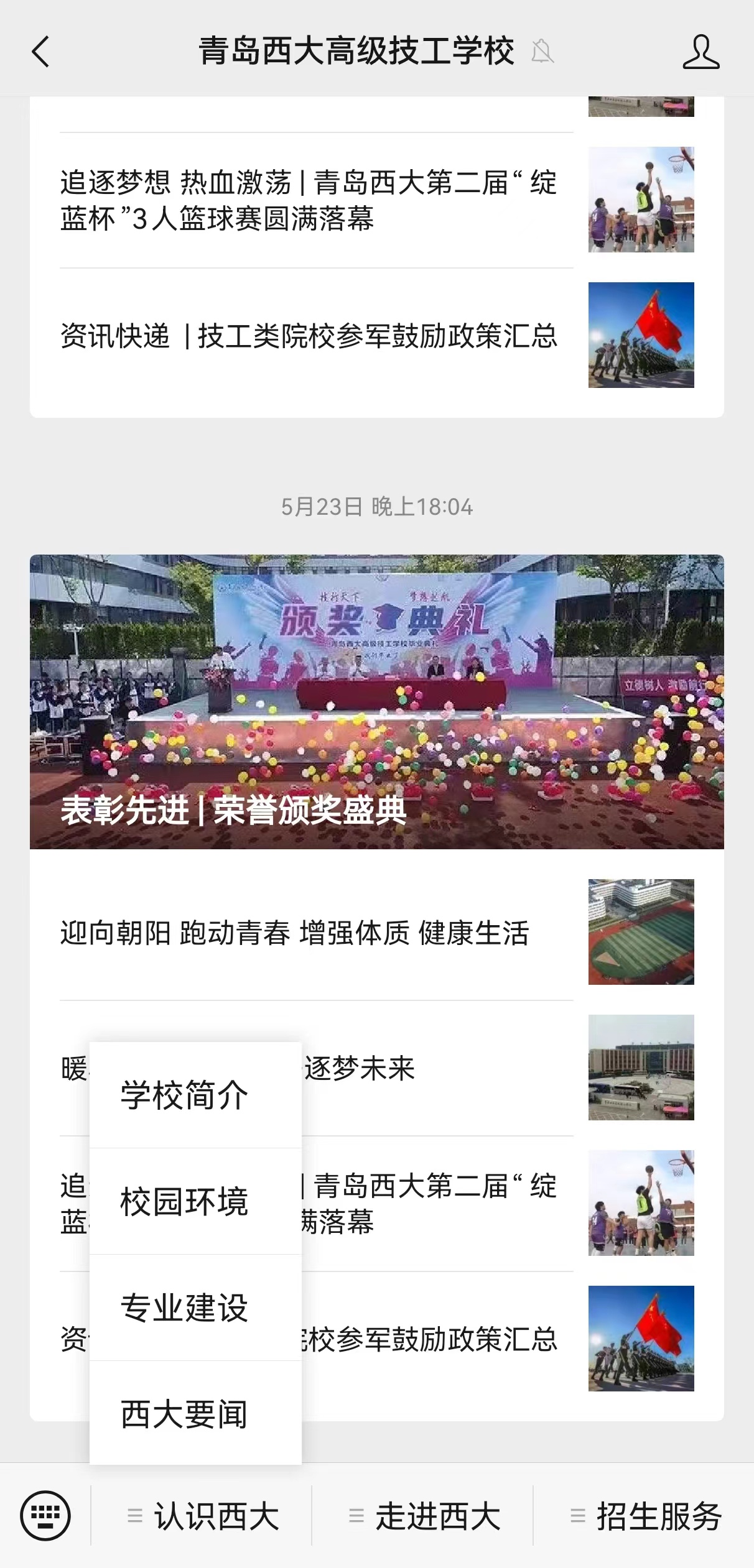Viewport: 754px width, 1568px height.
Task: Choose 校园环境 in the popup menu
Action: pos(184,1201)
